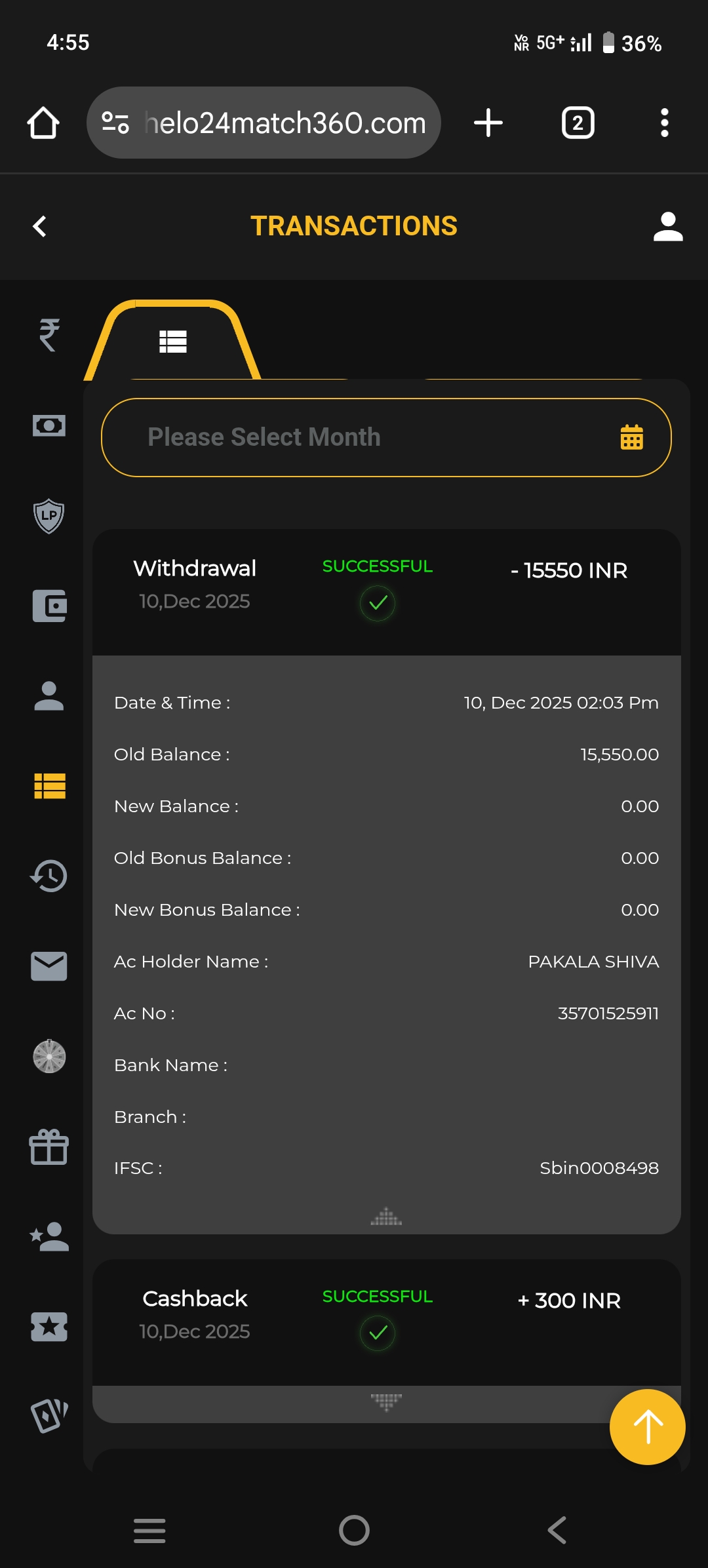Screen dimensions: 708x1568
Task: Collapse the Withdrawal transaction details
Action: point(386,1217)
